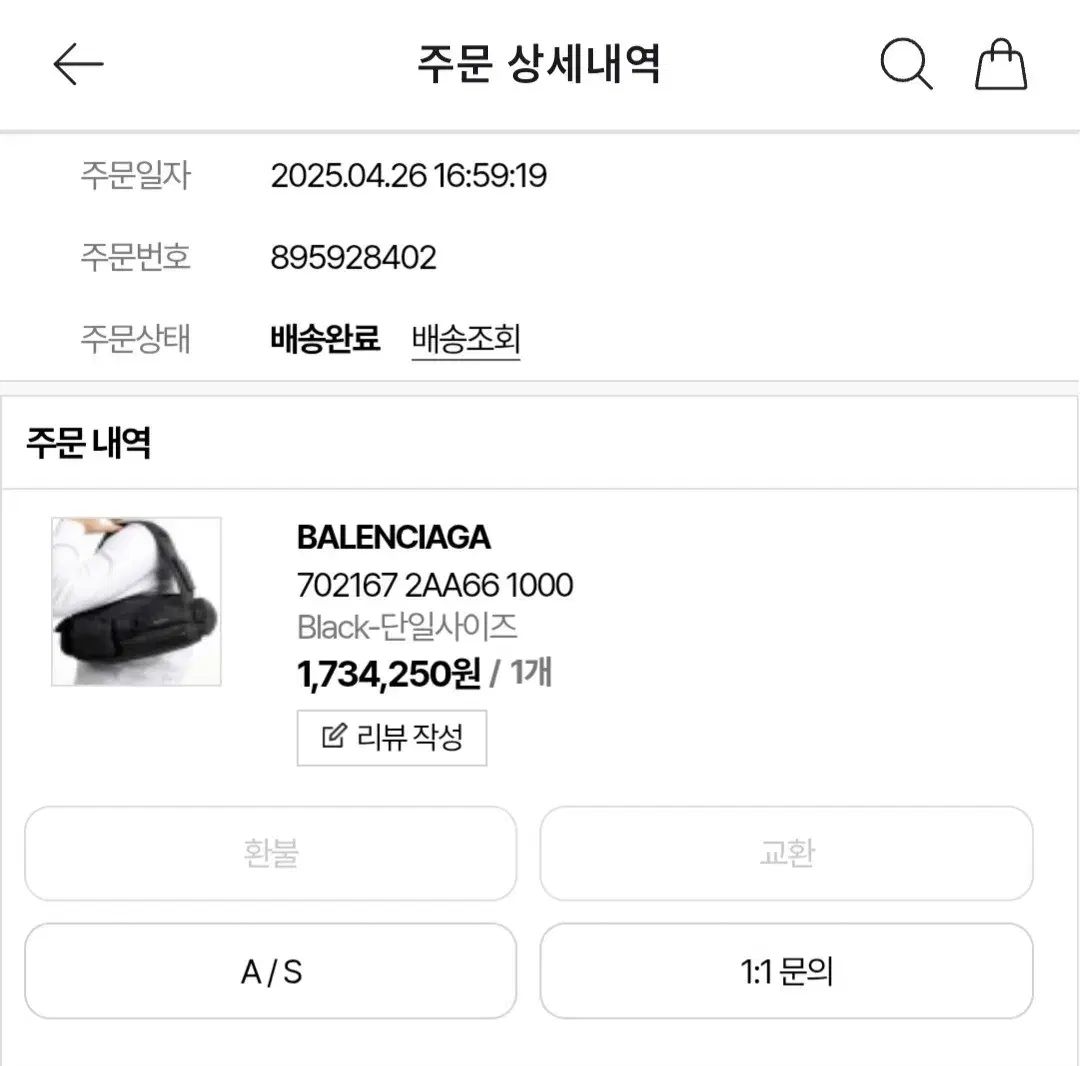Open the shopping bag
1080x1066 pixels.
click(x=1001, y=66)
